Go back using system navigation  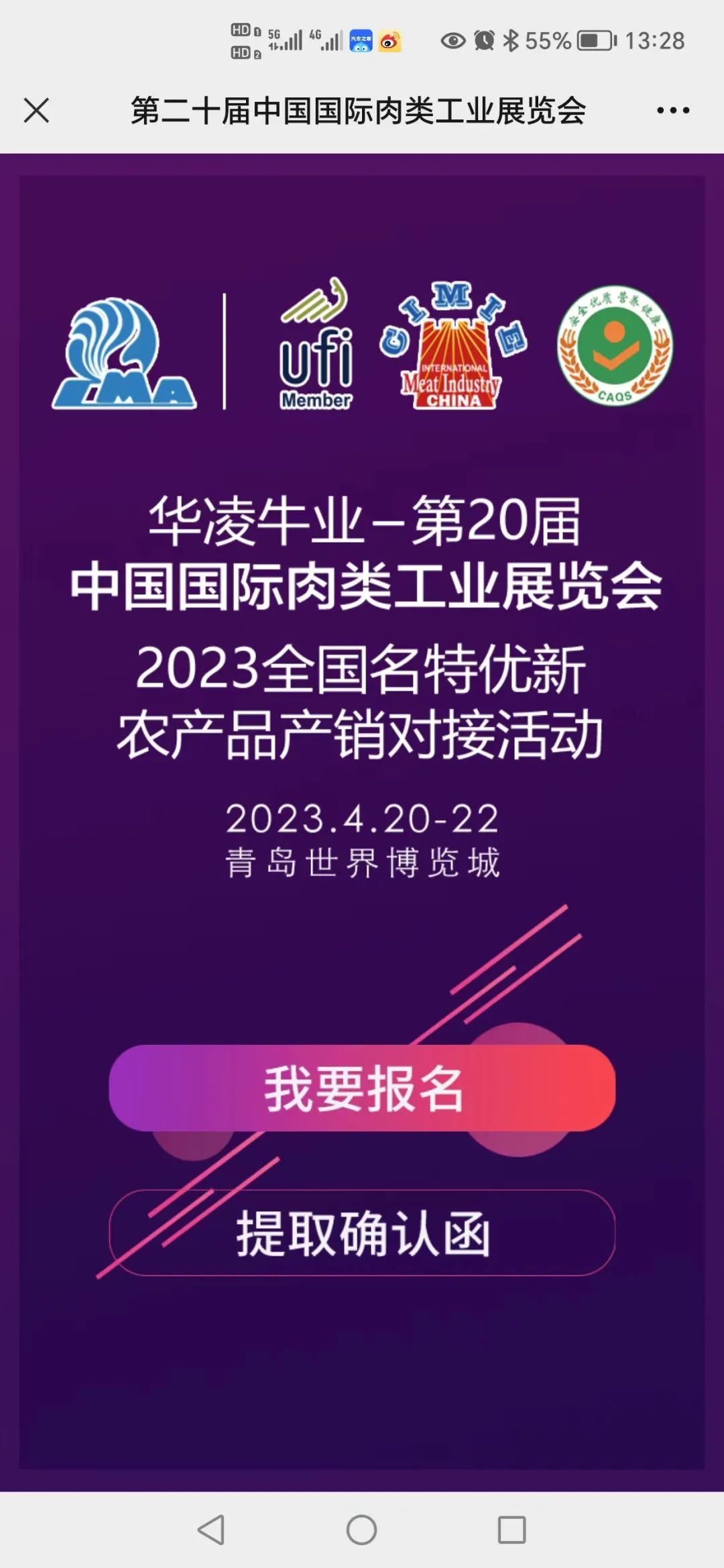pos(212,1530)
